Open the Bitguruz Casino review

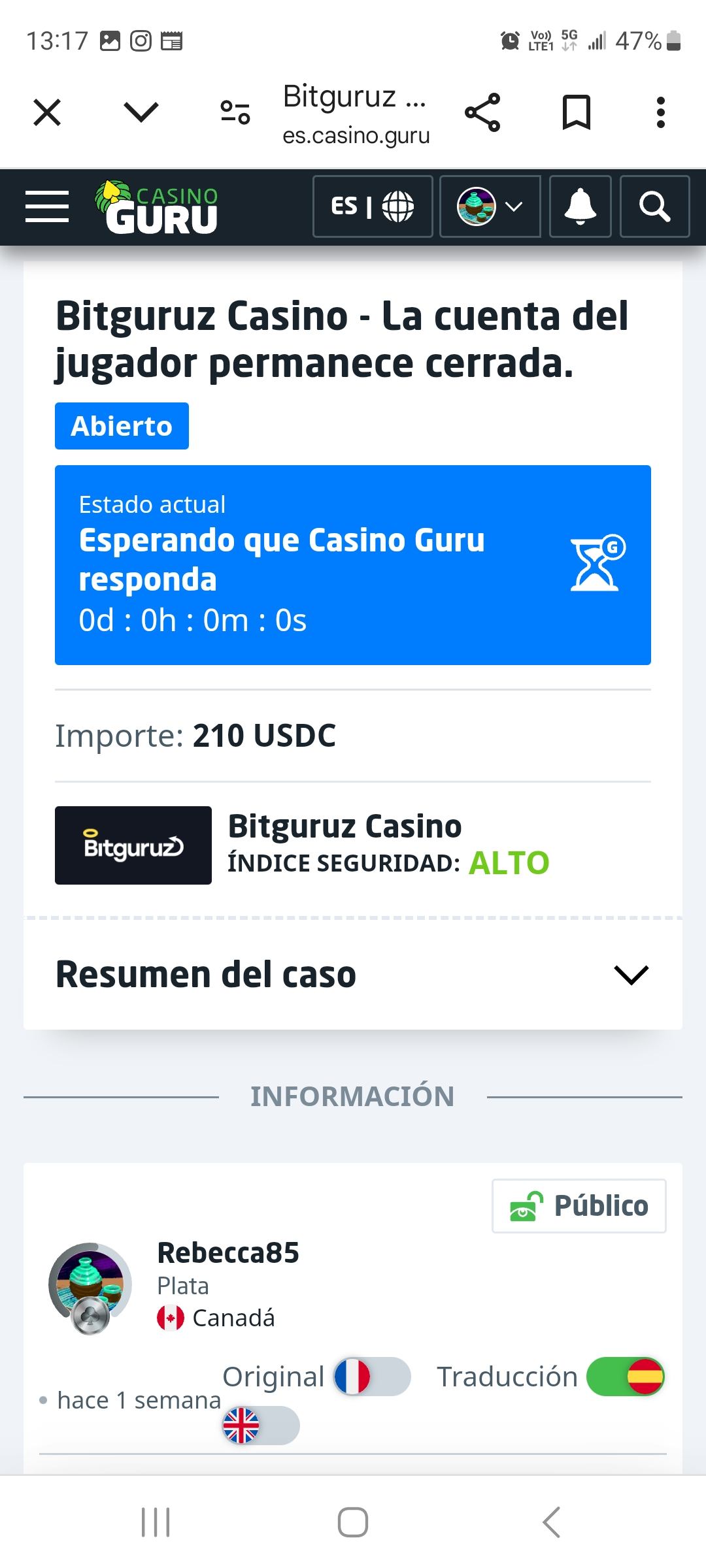coord(345,826)
